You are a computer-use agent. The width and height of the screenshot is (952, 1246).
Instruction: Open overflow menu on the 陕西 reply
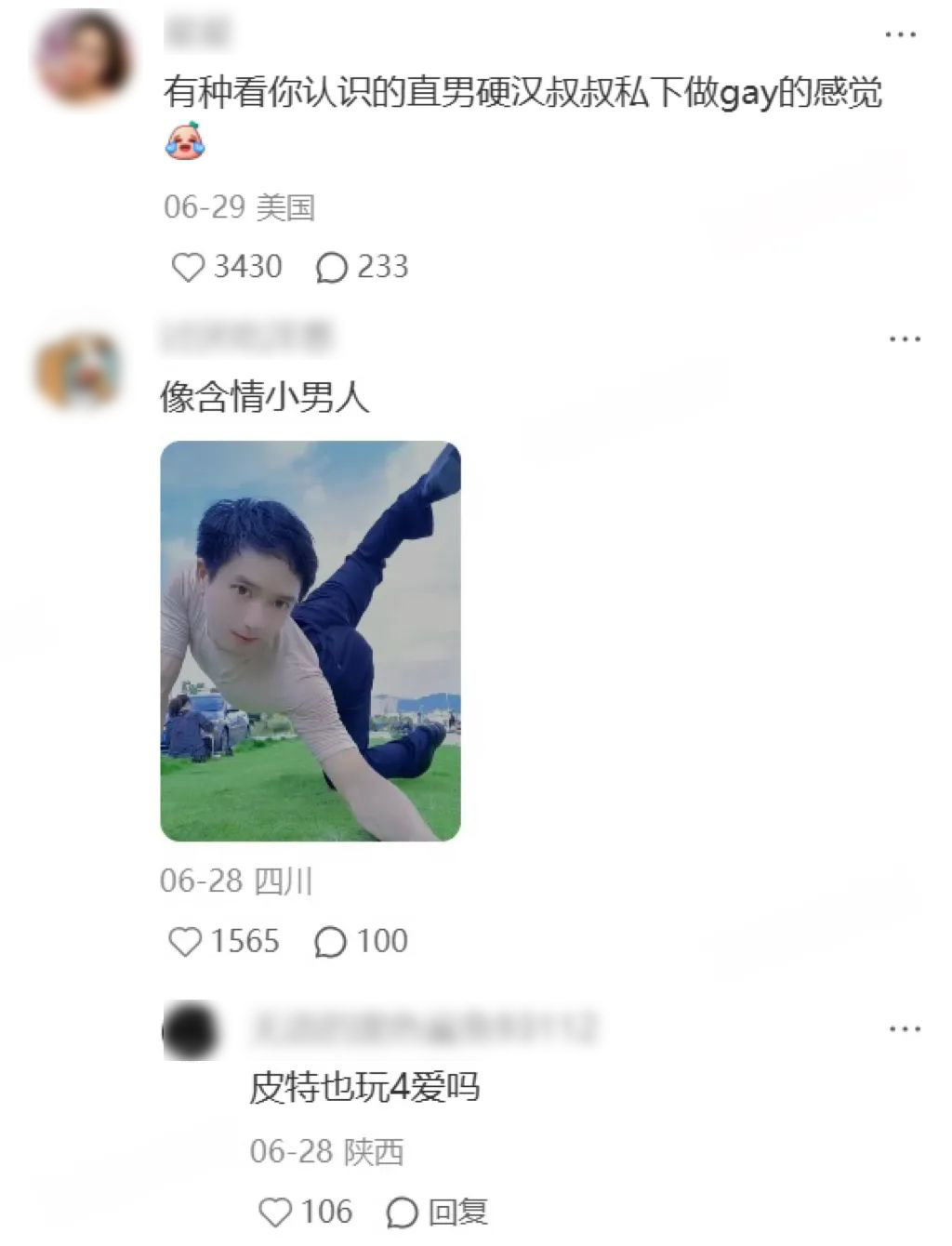(904, 1029)
